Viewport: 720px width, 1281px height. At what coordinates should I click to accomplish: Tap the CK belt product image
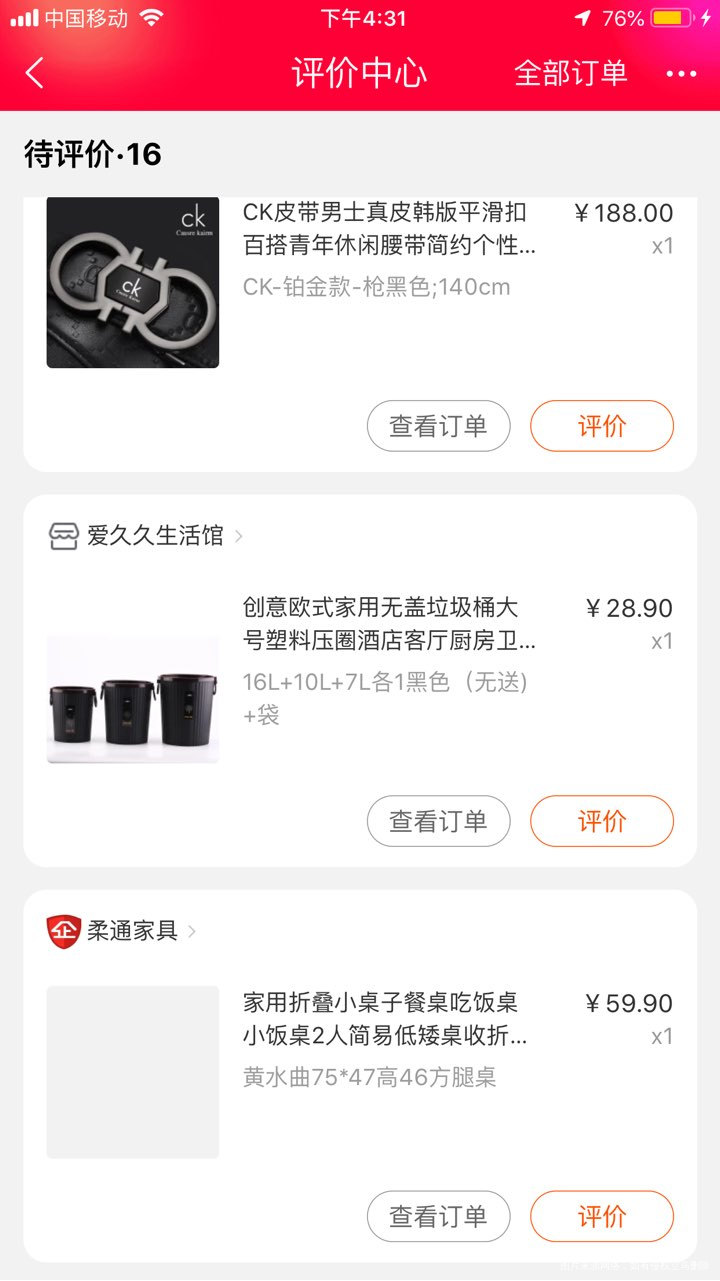(x=132, y=283)
